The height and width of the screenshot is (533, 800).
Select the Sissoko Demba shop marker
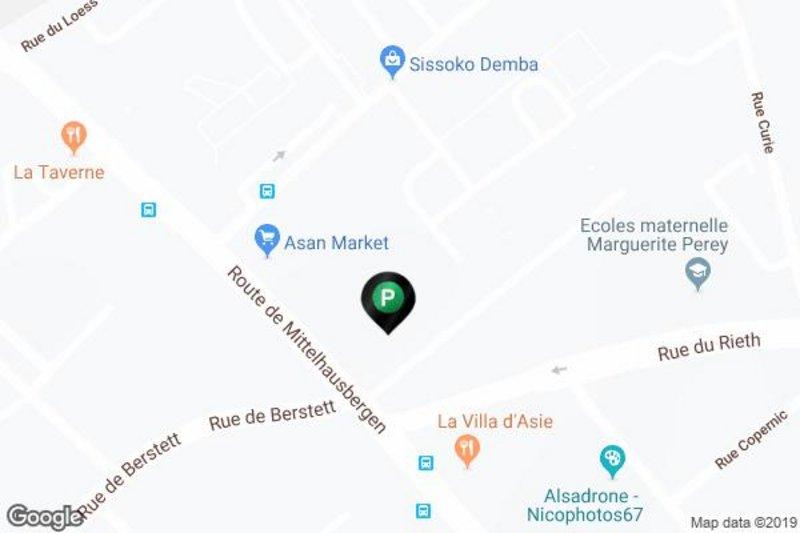392,62
